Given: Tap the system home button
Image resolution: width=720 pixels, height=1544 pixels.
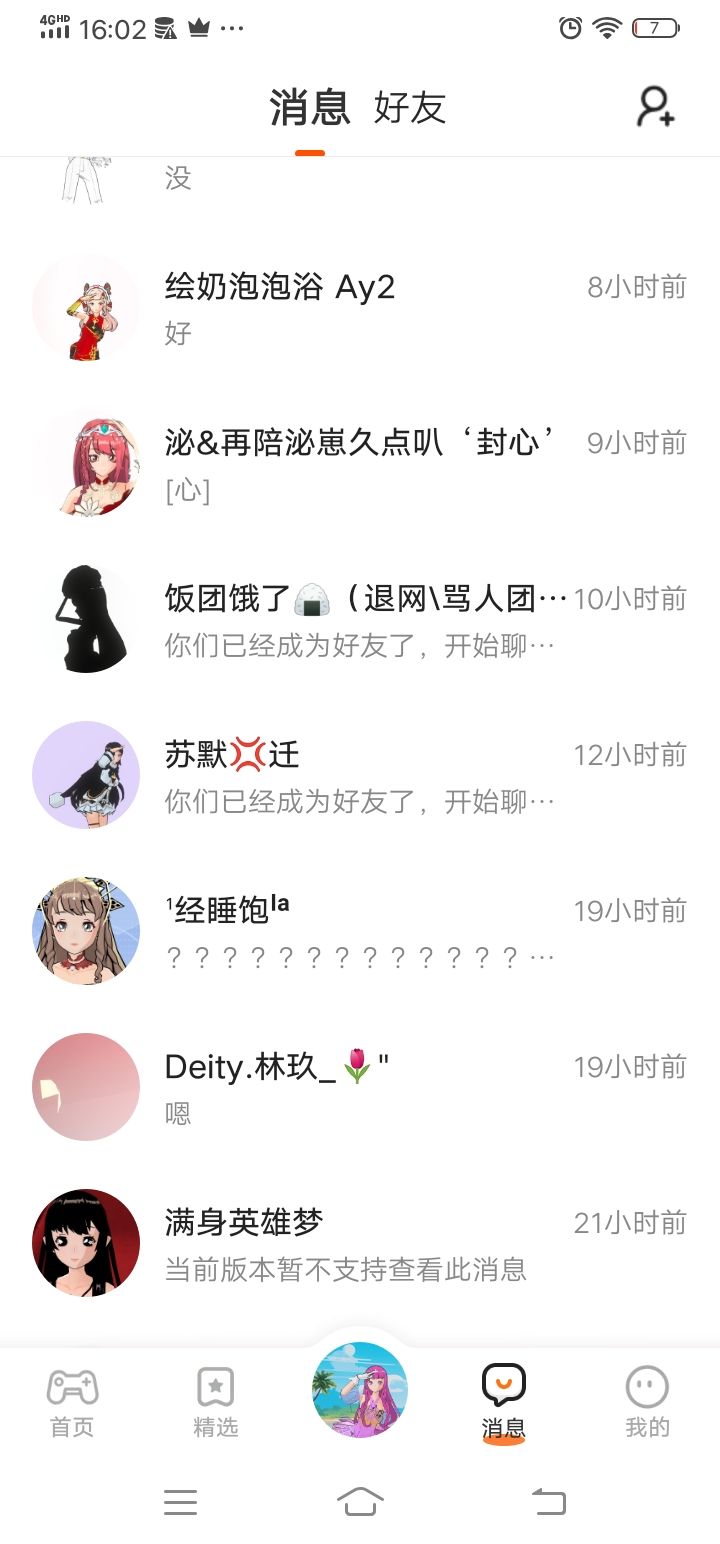Looking at the screenshot, I should [x=360, y=1501].
